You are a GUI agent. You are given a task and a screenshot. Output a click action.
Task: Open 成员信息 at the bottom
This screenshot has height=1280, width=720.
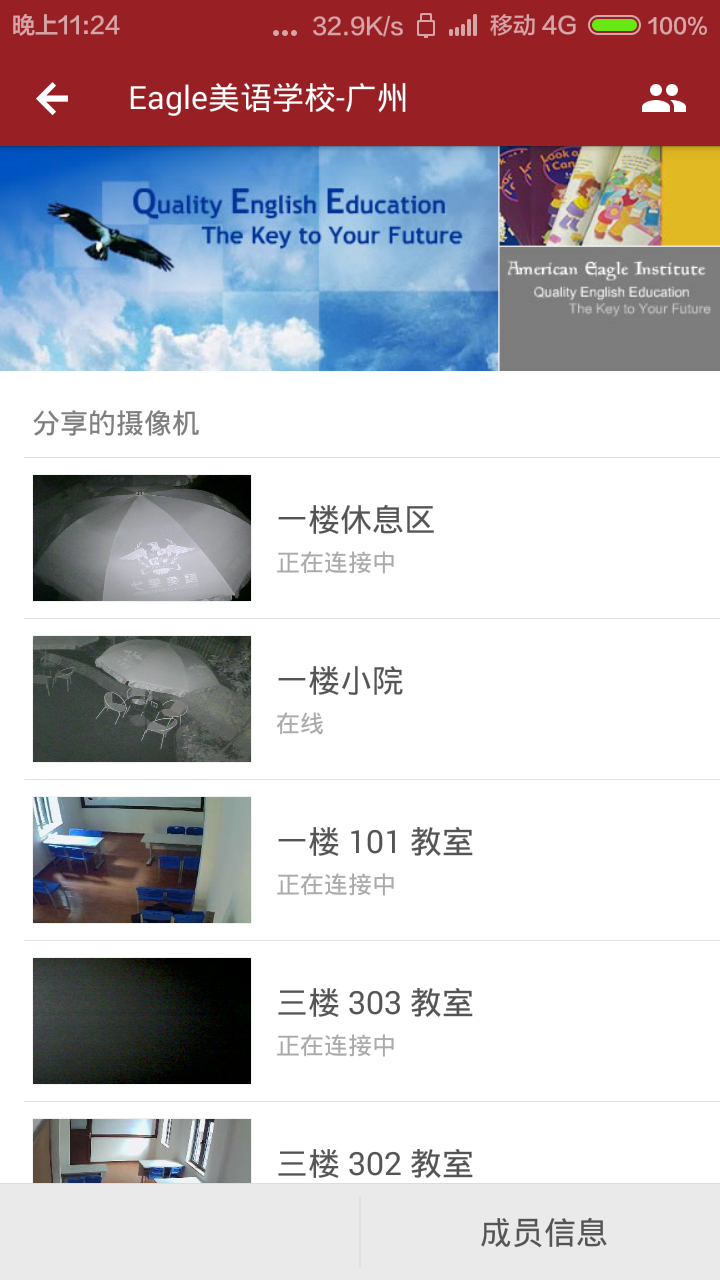click(543, 1232)
